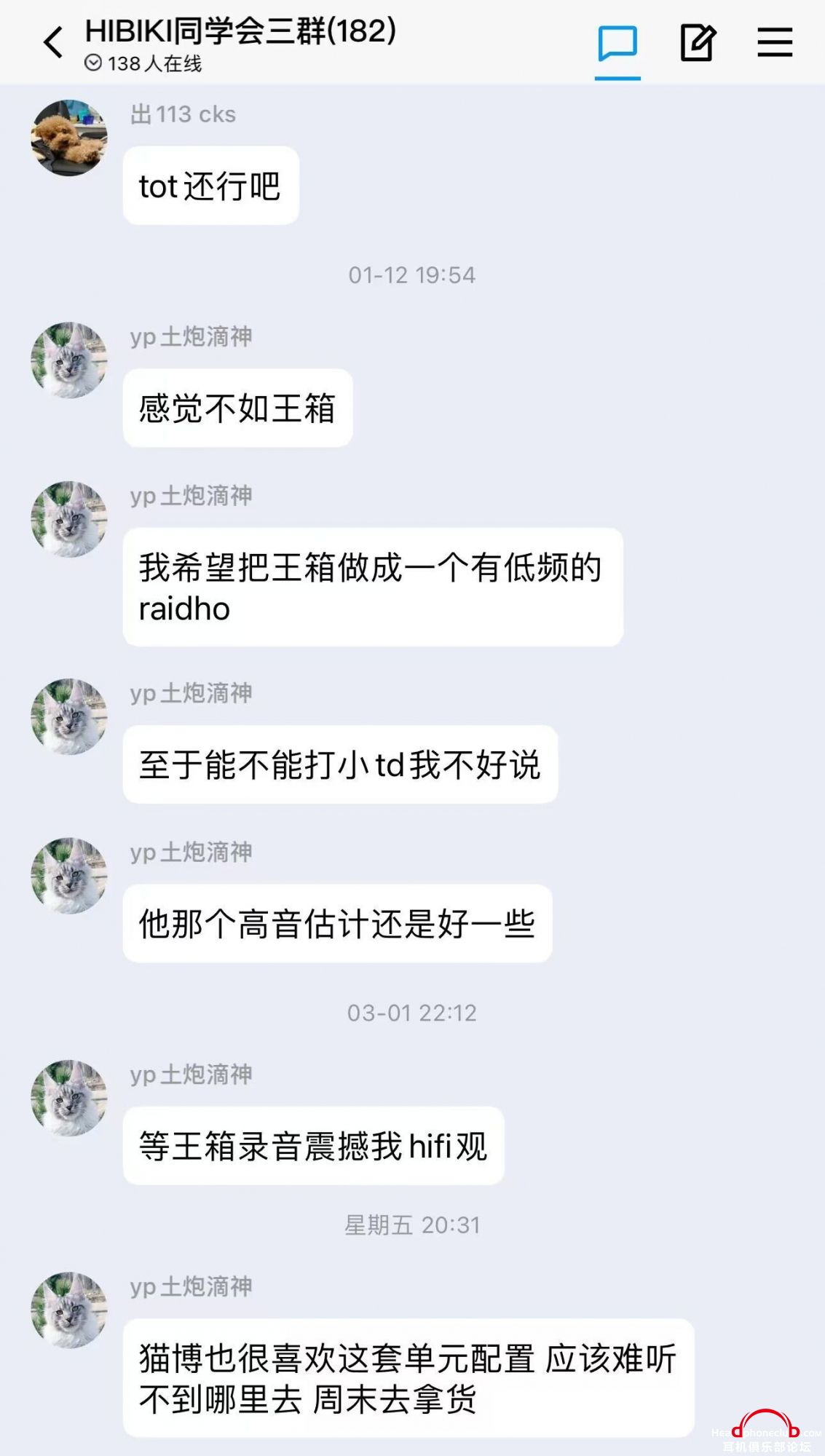Tap the edit note icon in the header
Viewport: 825px width, 1456px height.
point(698,42)
